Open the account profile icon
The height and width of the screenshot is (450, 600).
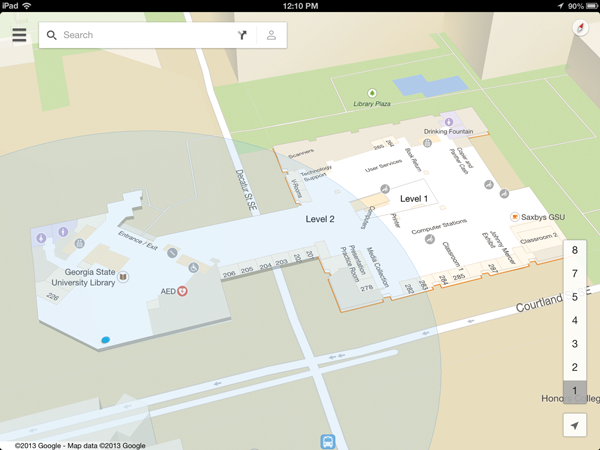click(271, 35)
